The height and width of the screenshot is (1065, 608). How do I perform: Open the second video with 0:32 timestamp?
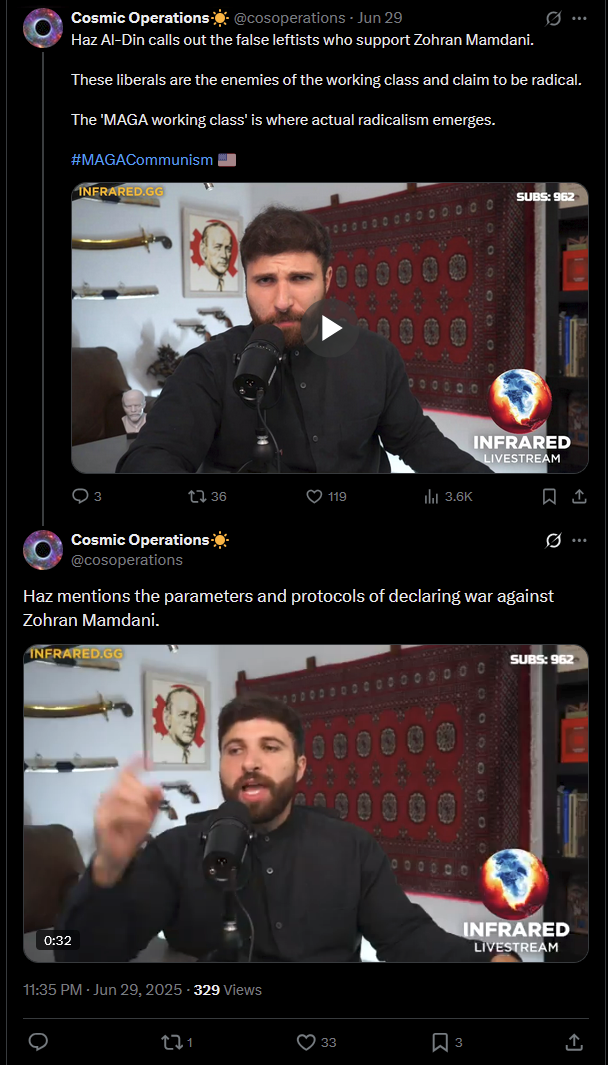click(306, 804)
